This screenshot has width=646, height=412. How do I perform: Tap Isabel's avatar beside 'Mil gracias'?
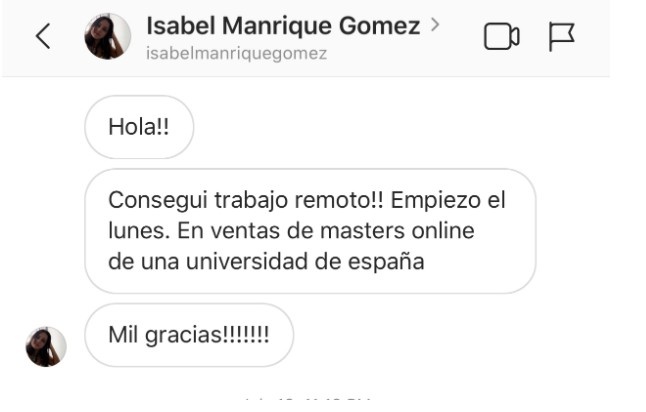pyautogui.click(x=46, y=347)
